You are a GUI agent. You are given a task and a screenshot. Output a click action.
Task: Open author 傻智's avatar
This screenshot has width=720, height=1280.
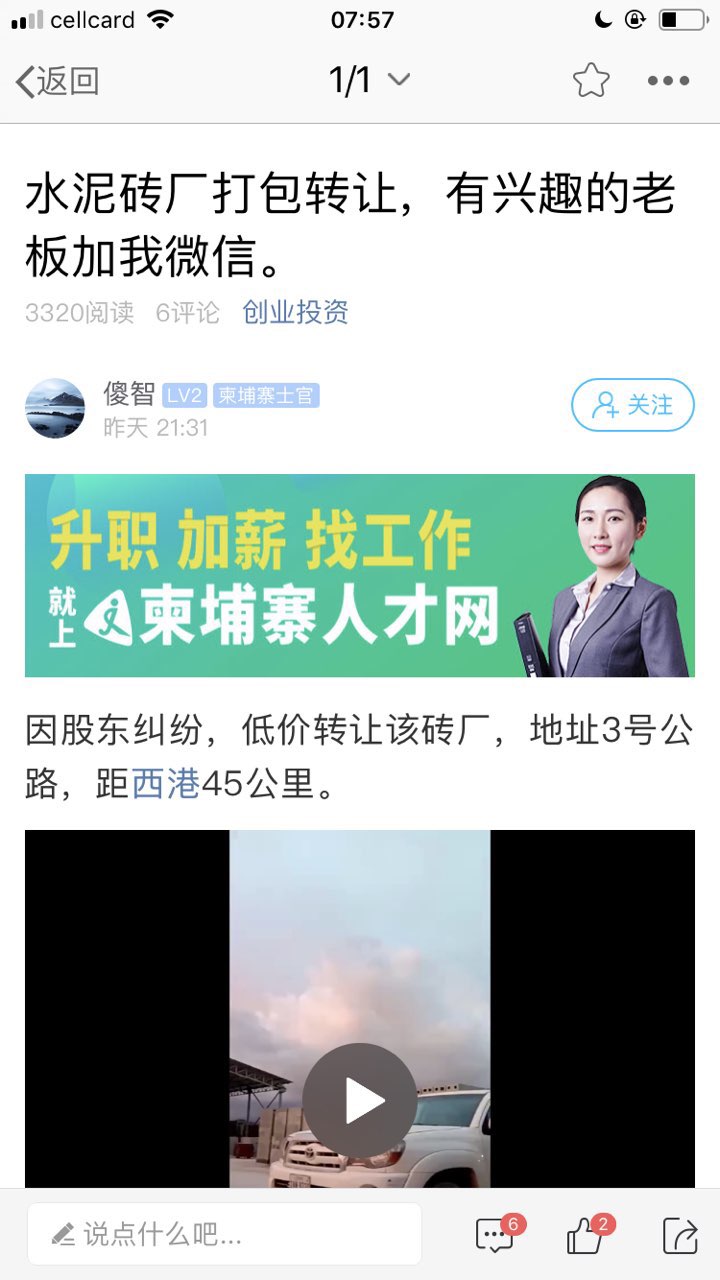pos(55,408)
